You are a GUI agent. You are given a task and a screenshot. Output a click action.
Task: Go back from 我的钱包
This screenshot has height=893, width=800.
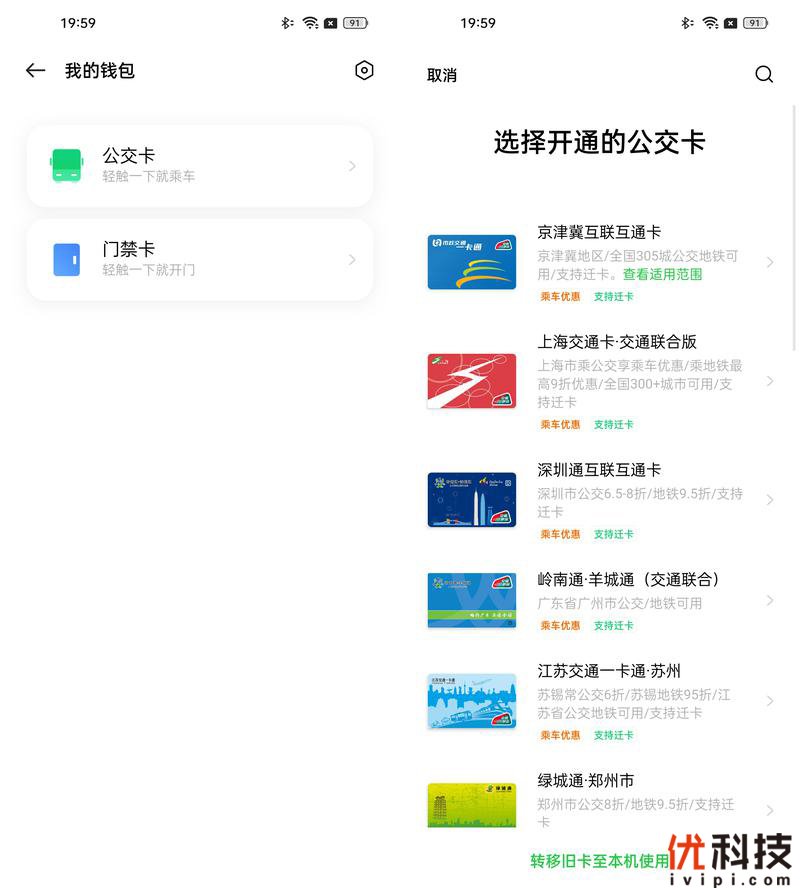(x=36, y=71)
